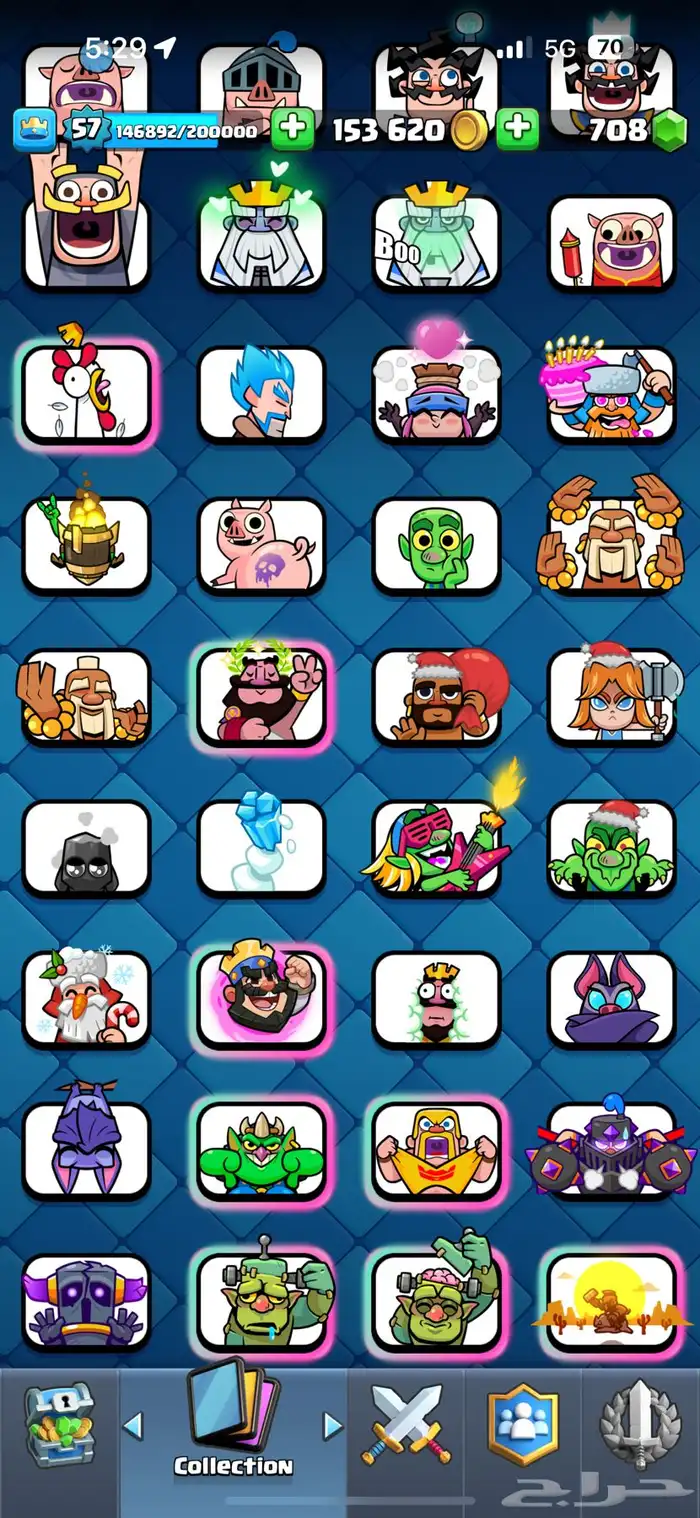Screen dimensions: 700x1518
Task: Add more gold with the plus button
Action: pyautogui.click(x=517, y=129)
